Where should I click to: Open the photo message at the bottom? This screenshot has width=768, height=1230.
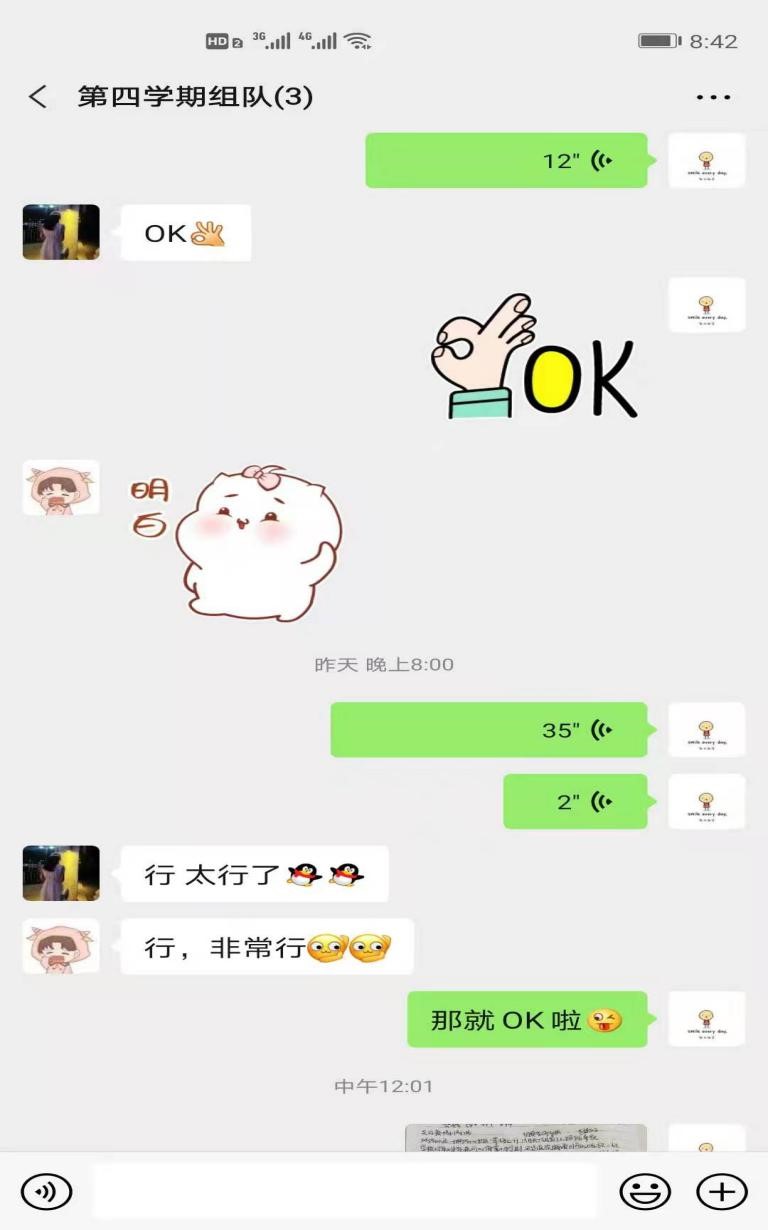click(x=525, y=1137)
